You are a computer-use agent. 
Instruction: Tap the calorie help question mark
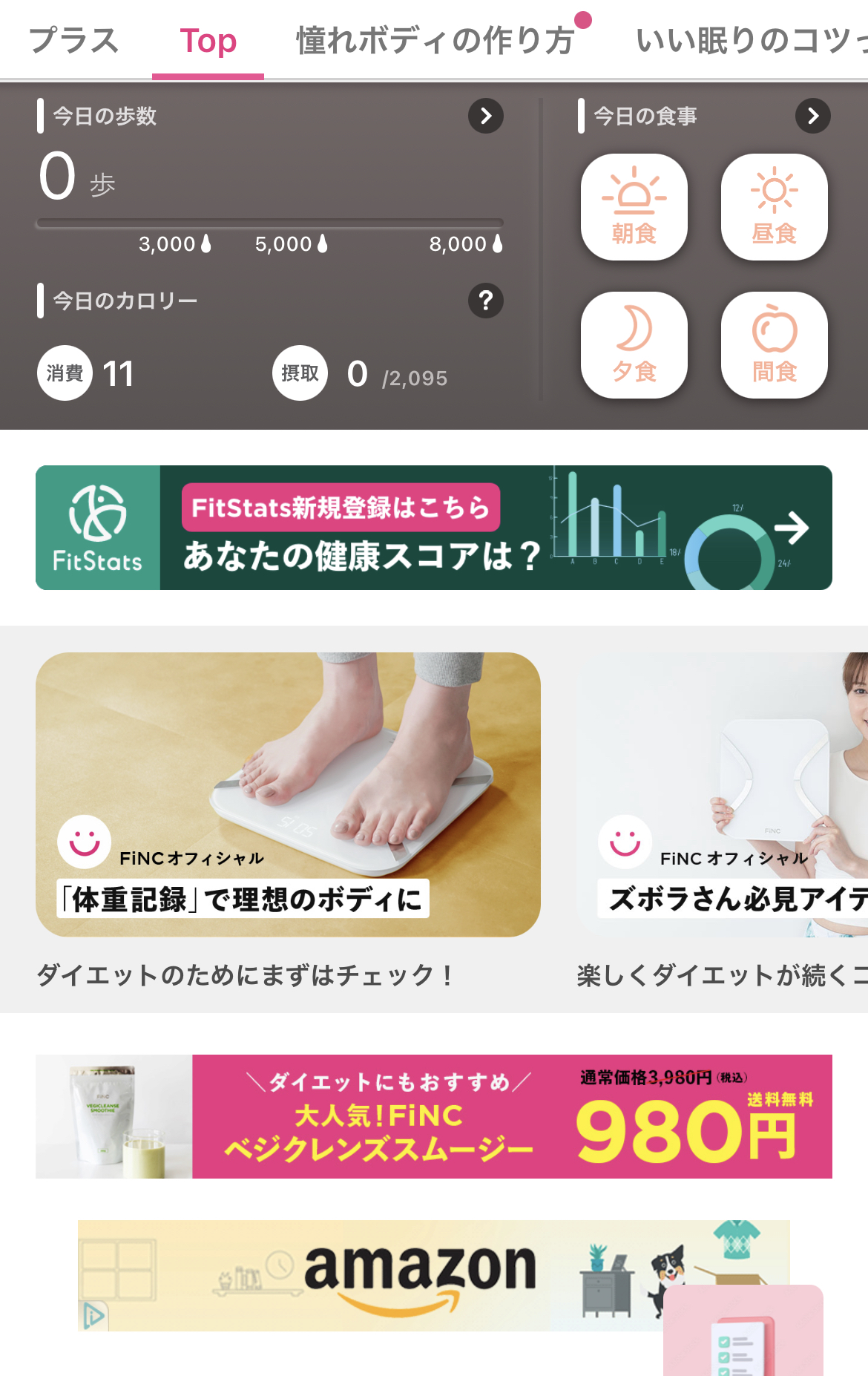click(486, 301)
